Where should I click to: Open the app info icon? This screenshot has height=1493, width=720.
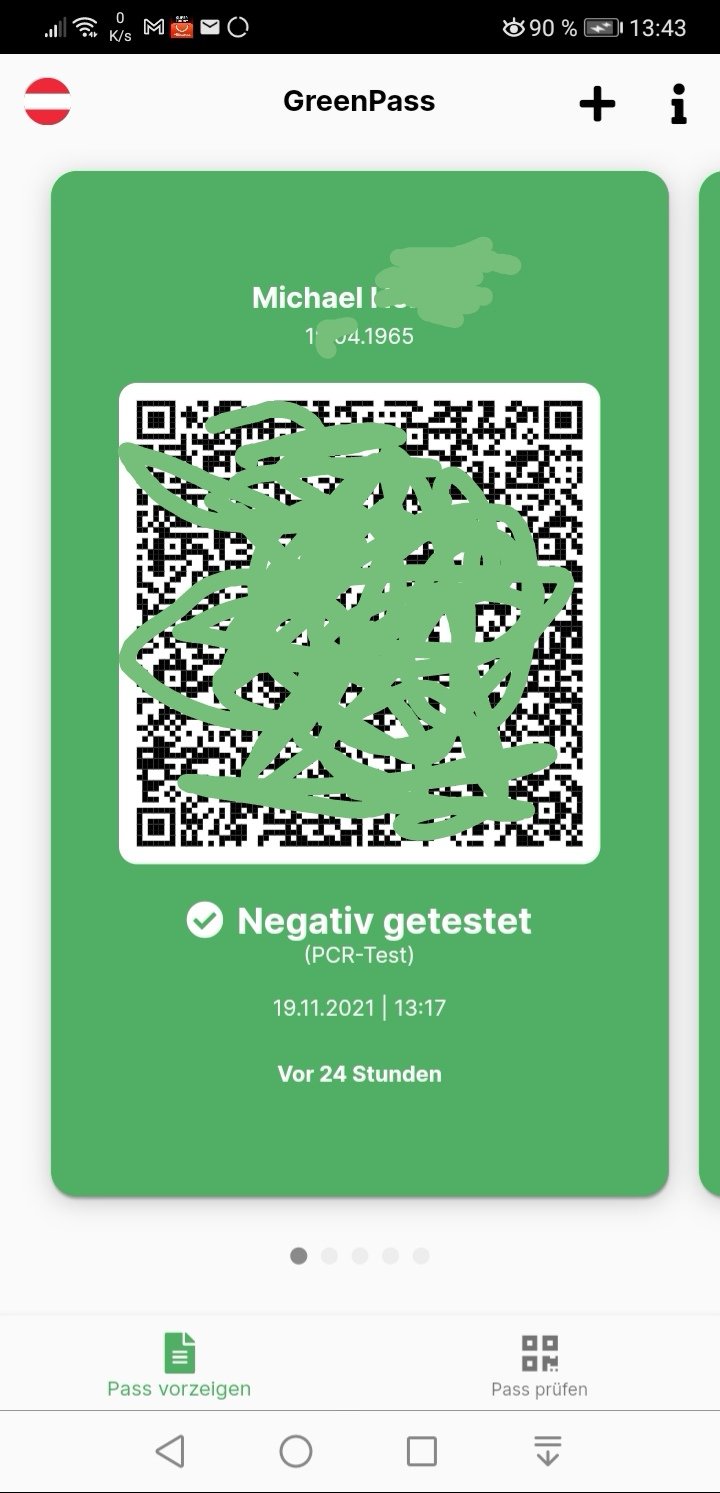click(679, 104)
